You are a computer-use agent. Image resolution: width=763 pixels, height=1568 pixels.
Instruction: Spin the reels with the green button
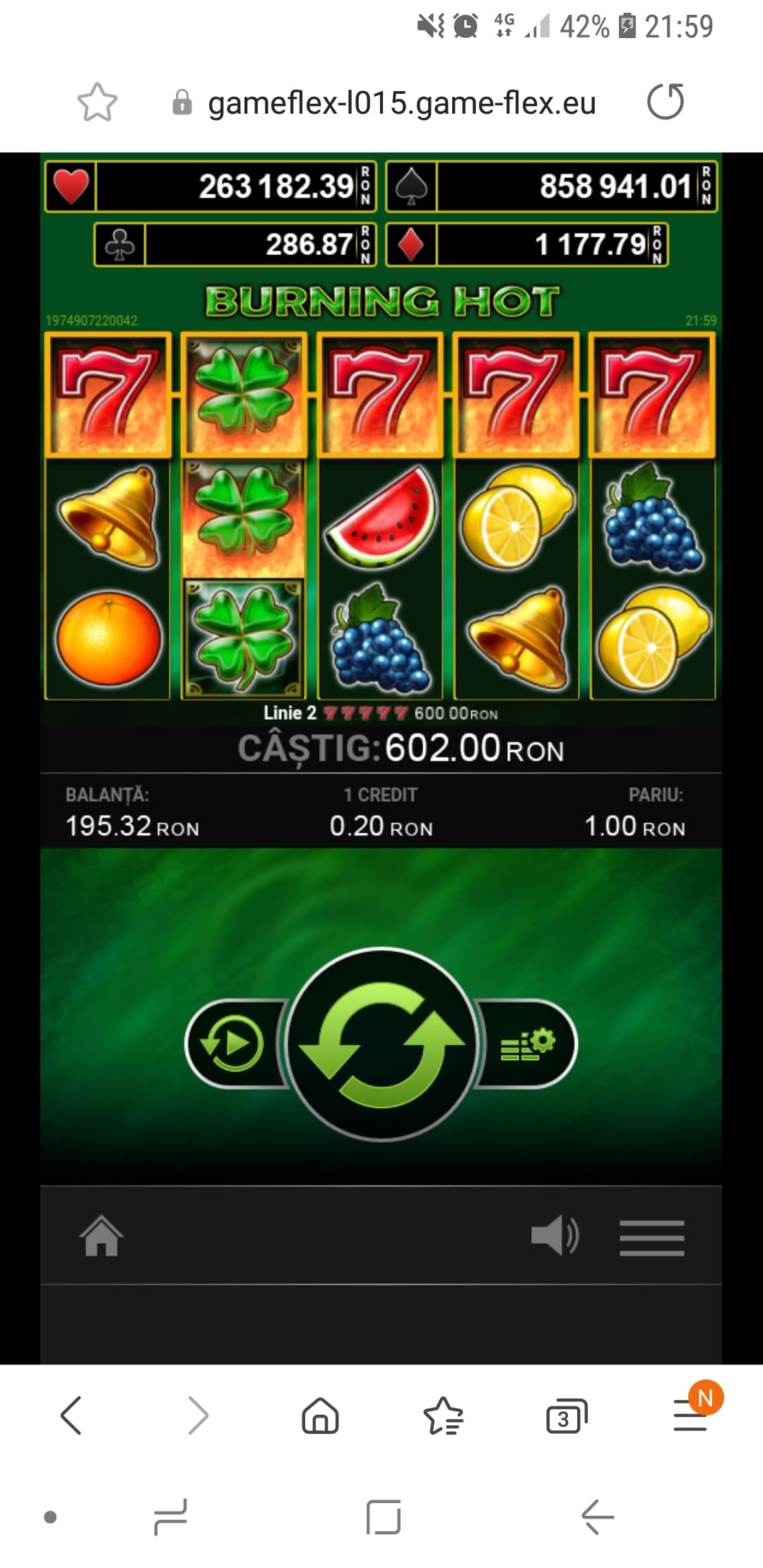point(381,1044)
